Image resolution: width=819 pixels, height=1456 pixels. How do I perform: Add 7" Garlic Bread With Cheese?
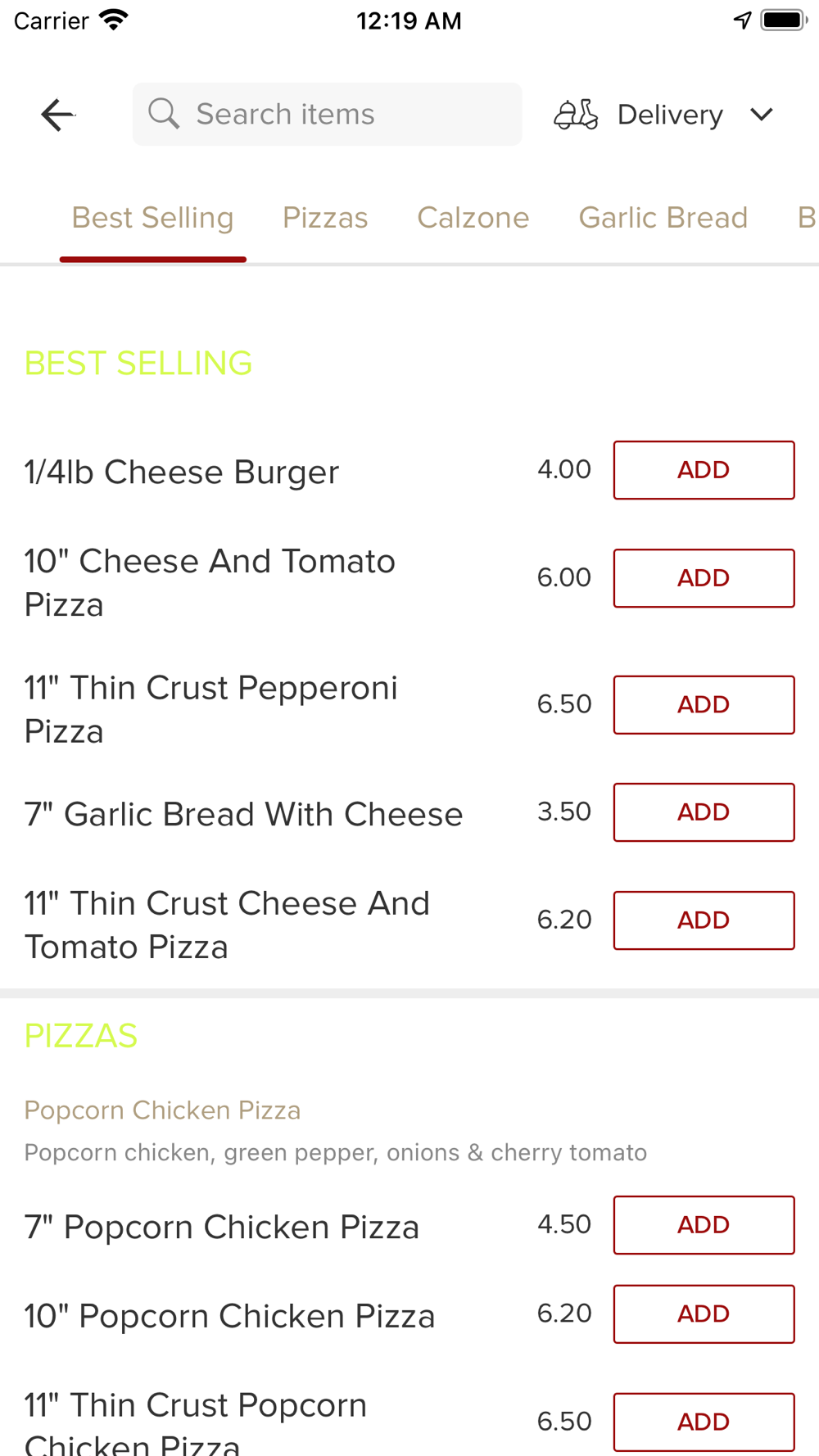704,812
